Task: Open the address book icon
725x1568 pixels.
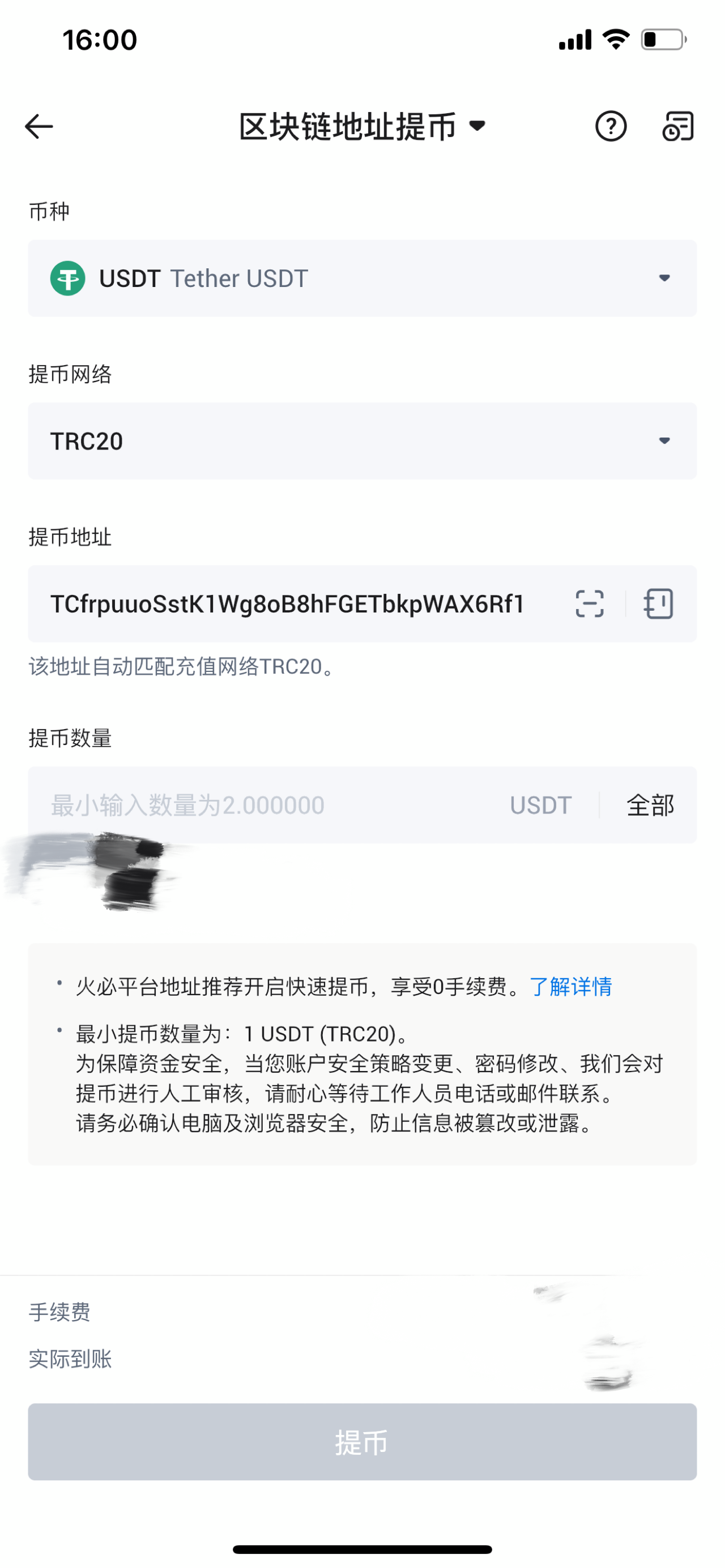Action: [x=659, y=604]
